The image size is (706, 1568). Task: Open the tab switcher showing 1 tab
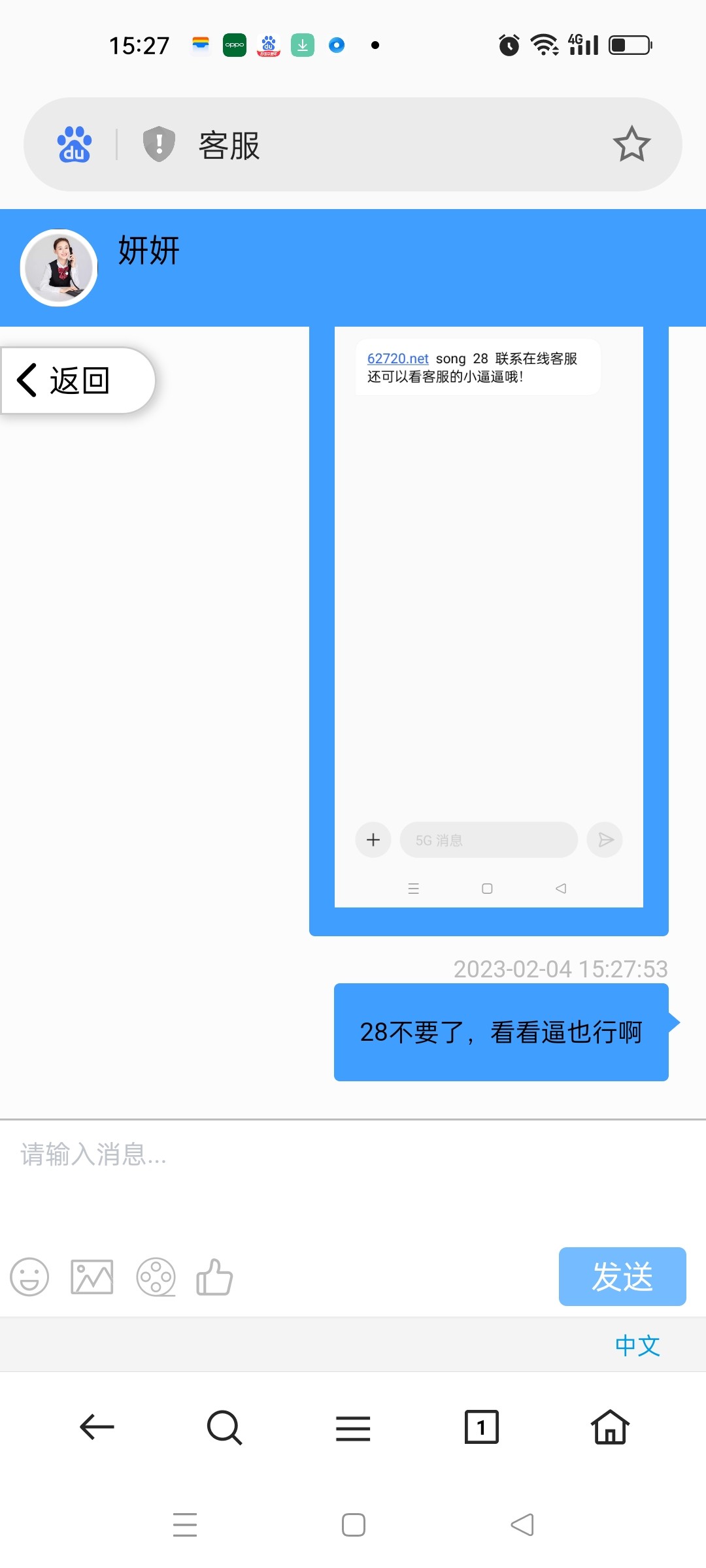(481, 1427)
